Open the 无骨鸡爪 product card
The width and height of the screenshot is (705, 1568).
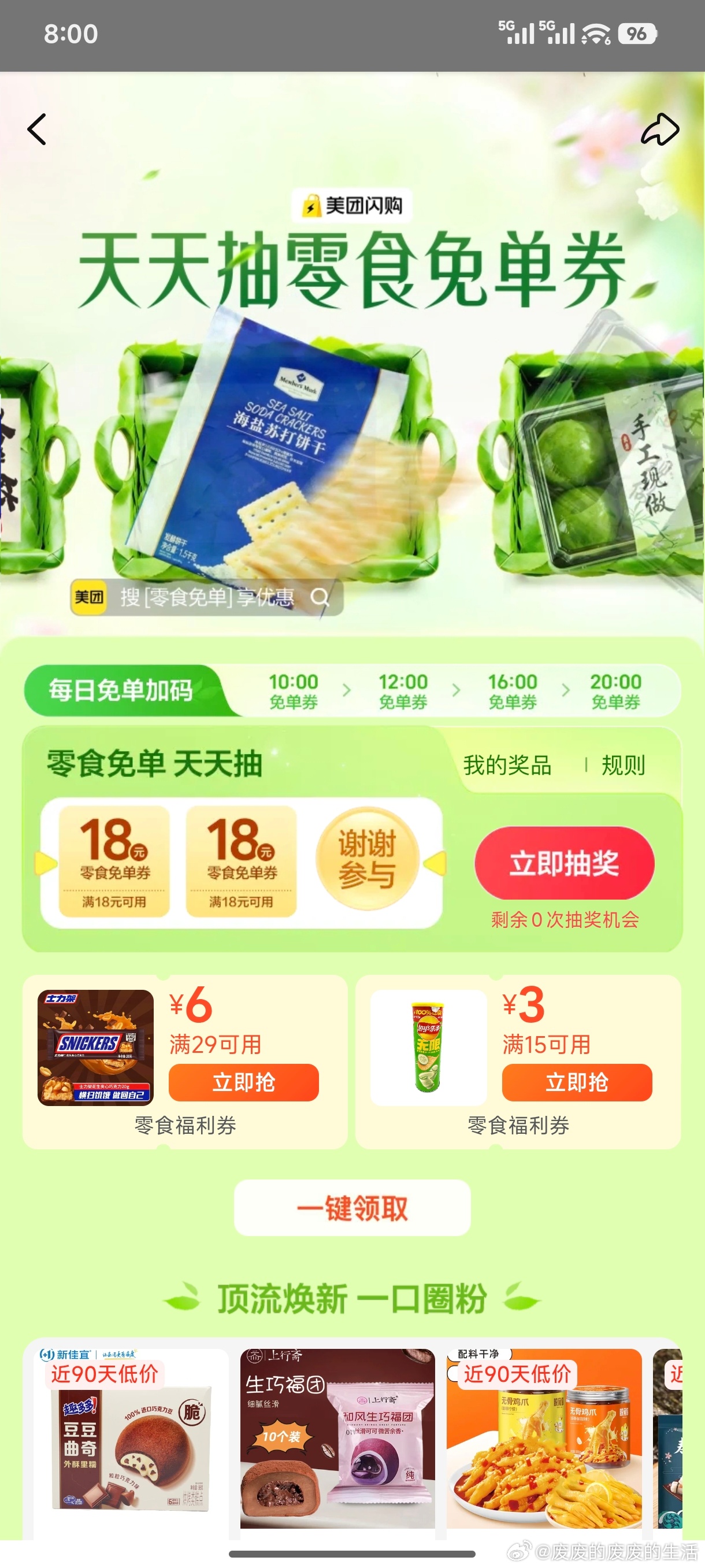tap(544, 1438)
